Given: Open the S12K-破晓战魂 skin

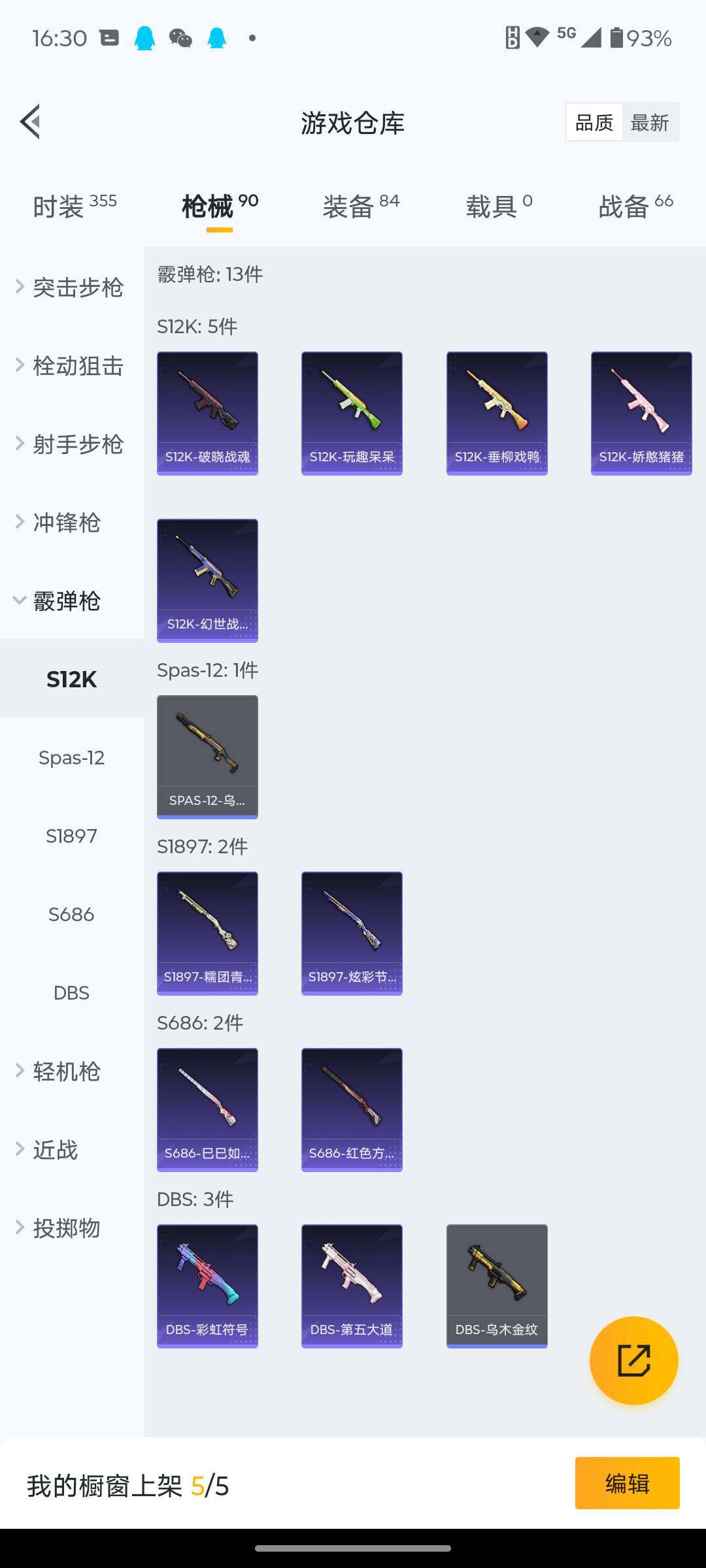Looking at the screenshot, I should coord(207,413).
